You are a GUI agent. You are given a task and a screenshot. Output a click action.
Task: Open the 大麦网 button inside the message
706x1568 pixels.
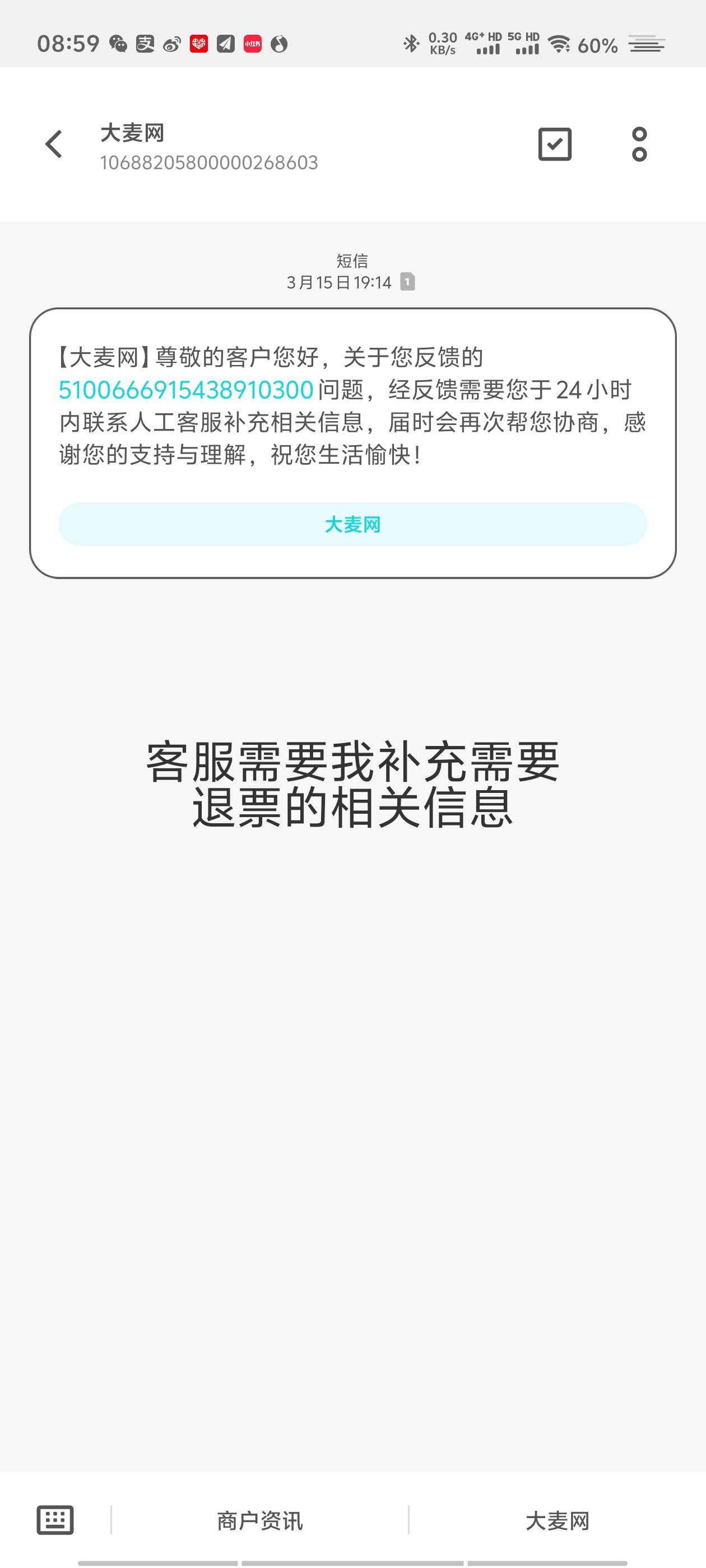[352, 524]
